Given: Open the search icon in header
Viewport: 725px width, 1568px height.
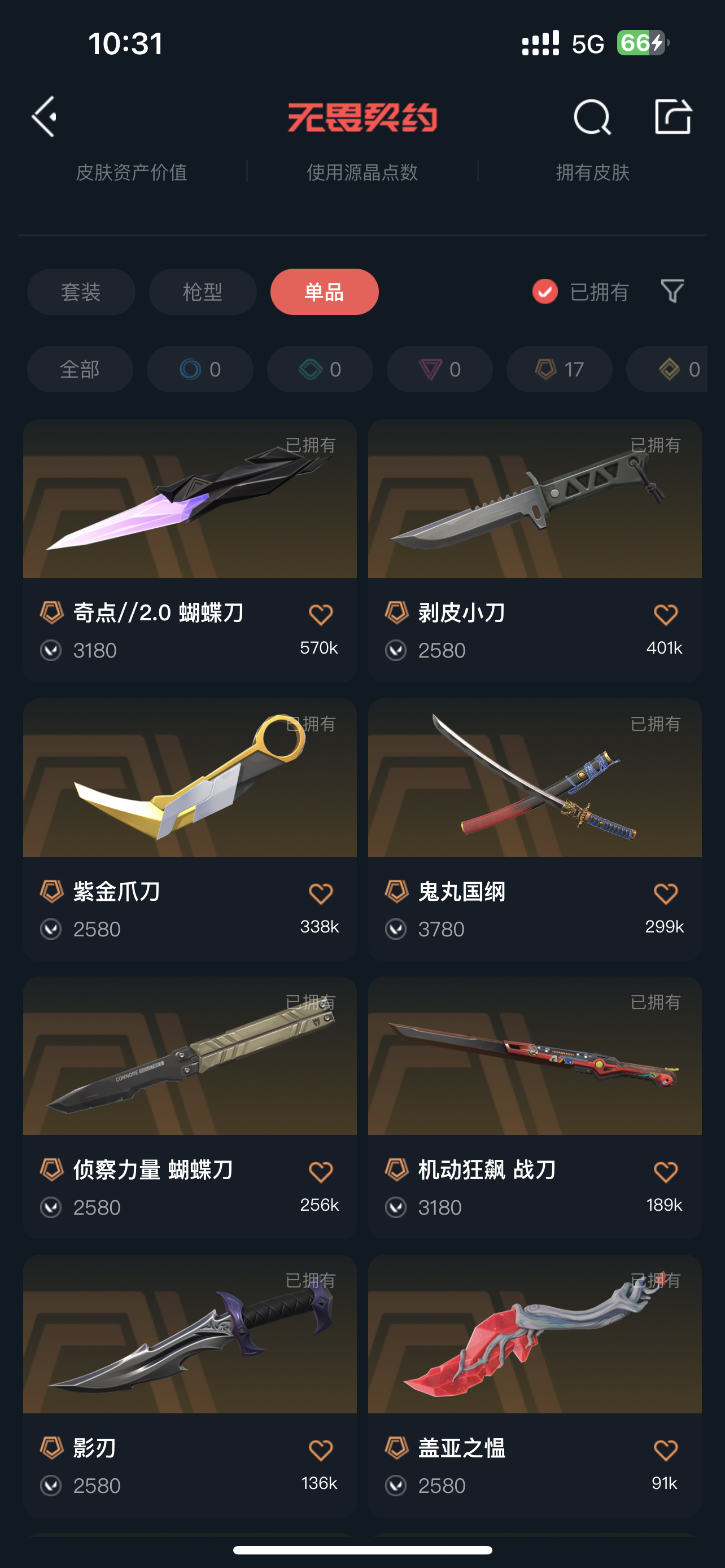Looking at the screenshot, I should 592,116.
